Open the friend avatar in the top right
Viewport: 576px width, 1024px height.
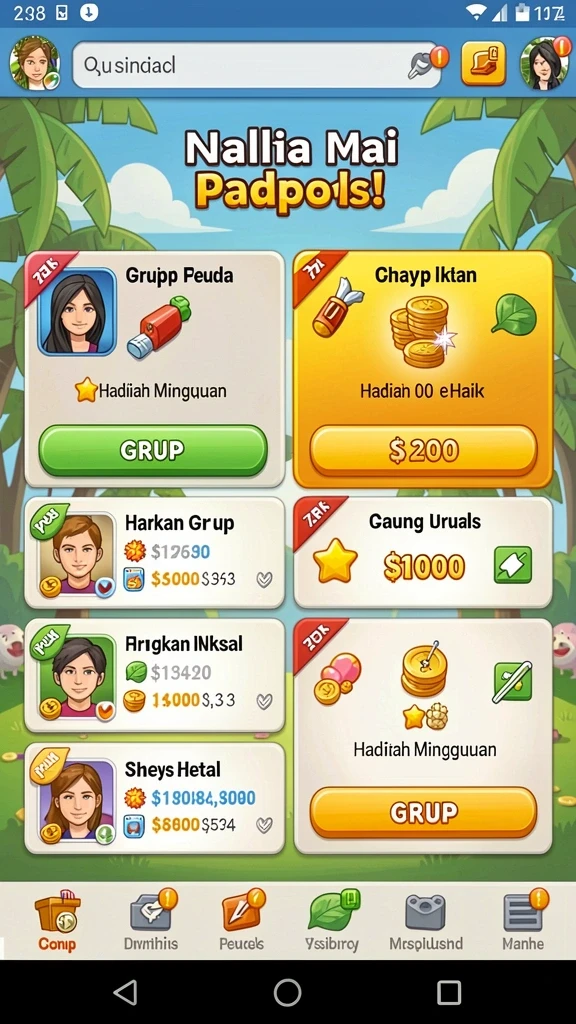point(544,63)
